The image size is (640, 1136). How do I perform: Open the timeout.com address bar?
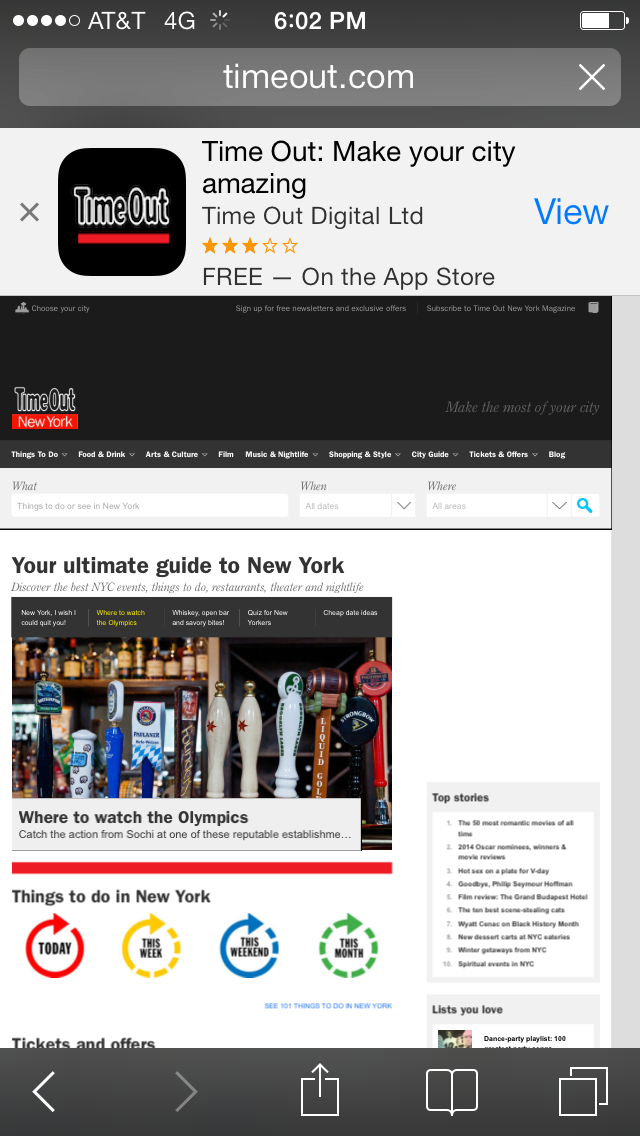[318, 77]
